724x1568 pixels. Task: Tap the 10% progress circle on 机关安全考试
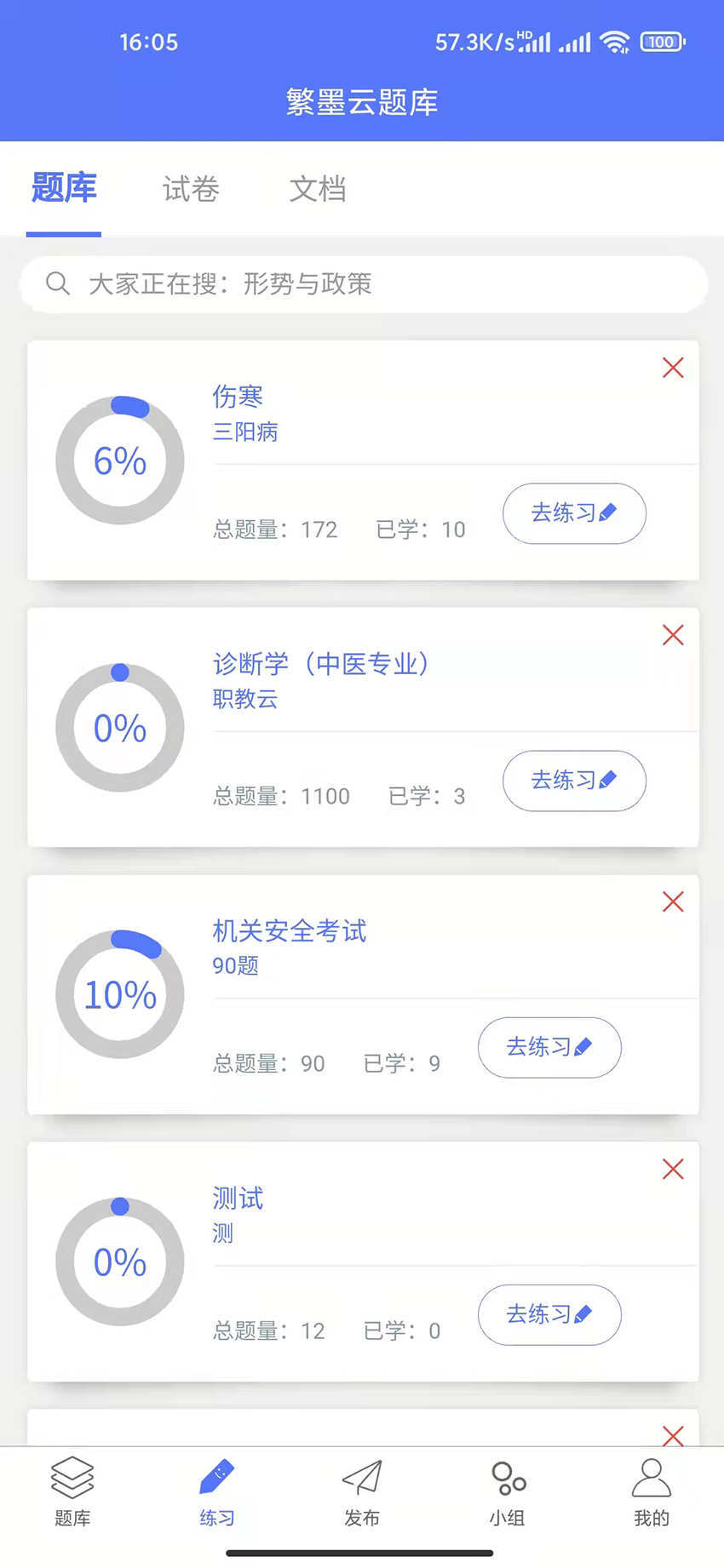coord(119,993)
